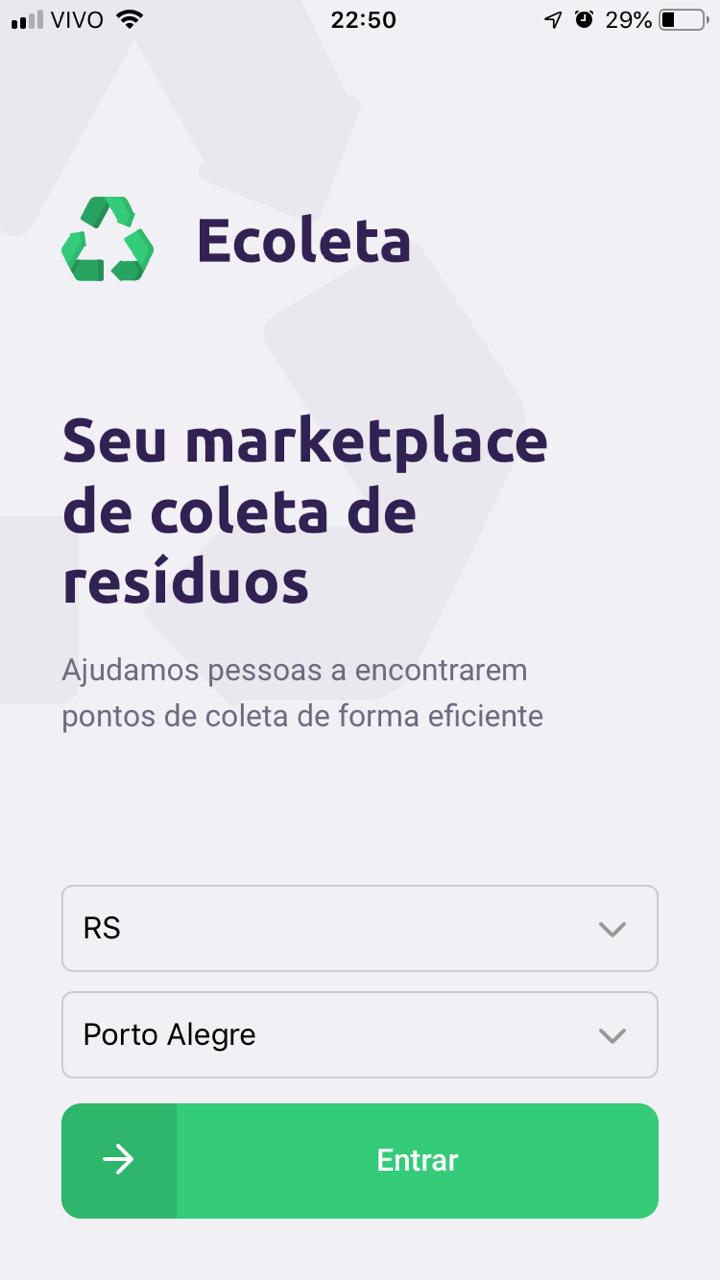This screenshot has width=720, height=1280.
Task: Tap the Entrar button
Action: (360, 1160)
